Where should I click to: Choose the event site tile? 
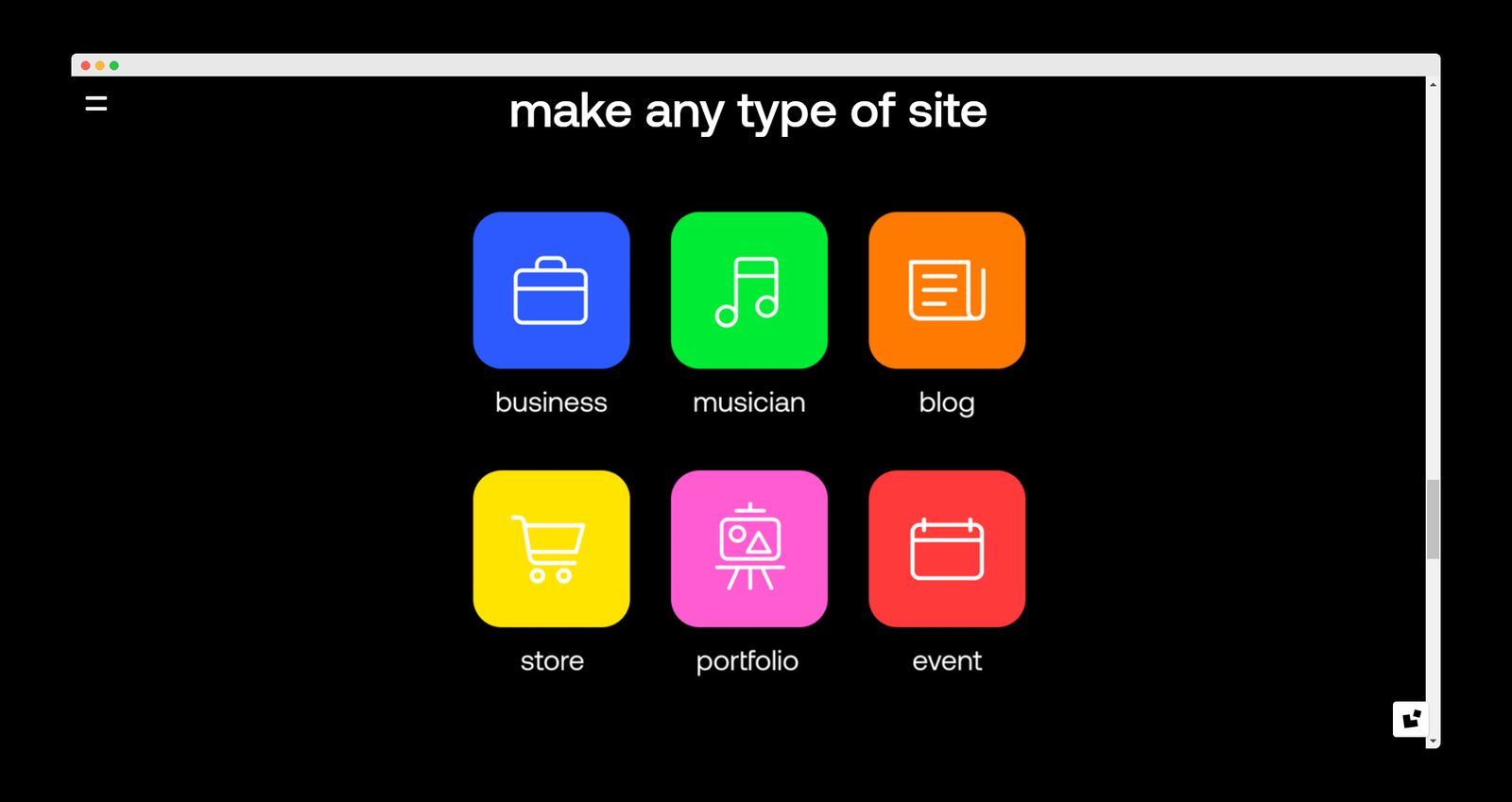click(946, 549)
